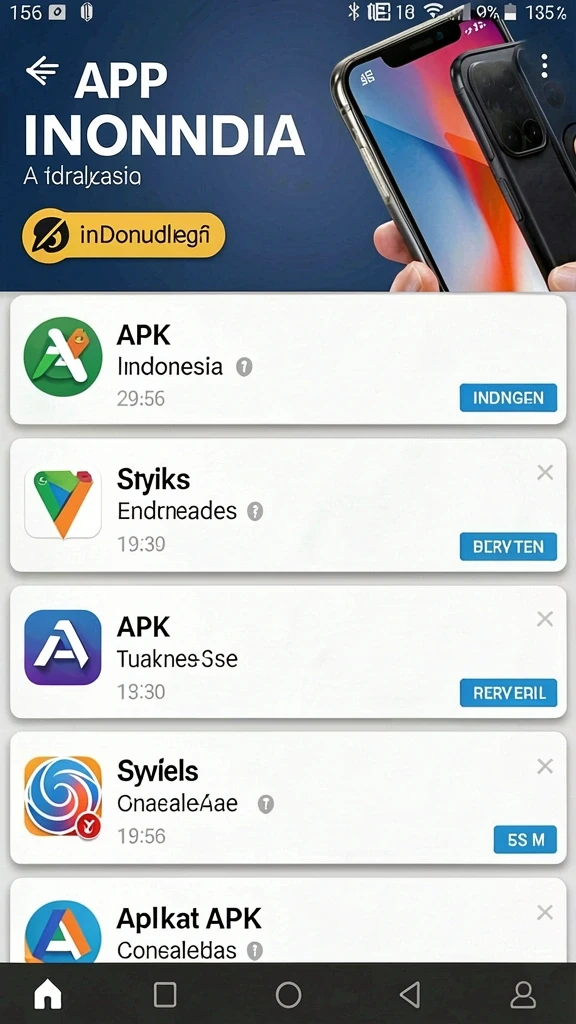Dismiss the Aplkat APK card
The width and height of the screenshot is (576, 1024).
click(545, 912)
